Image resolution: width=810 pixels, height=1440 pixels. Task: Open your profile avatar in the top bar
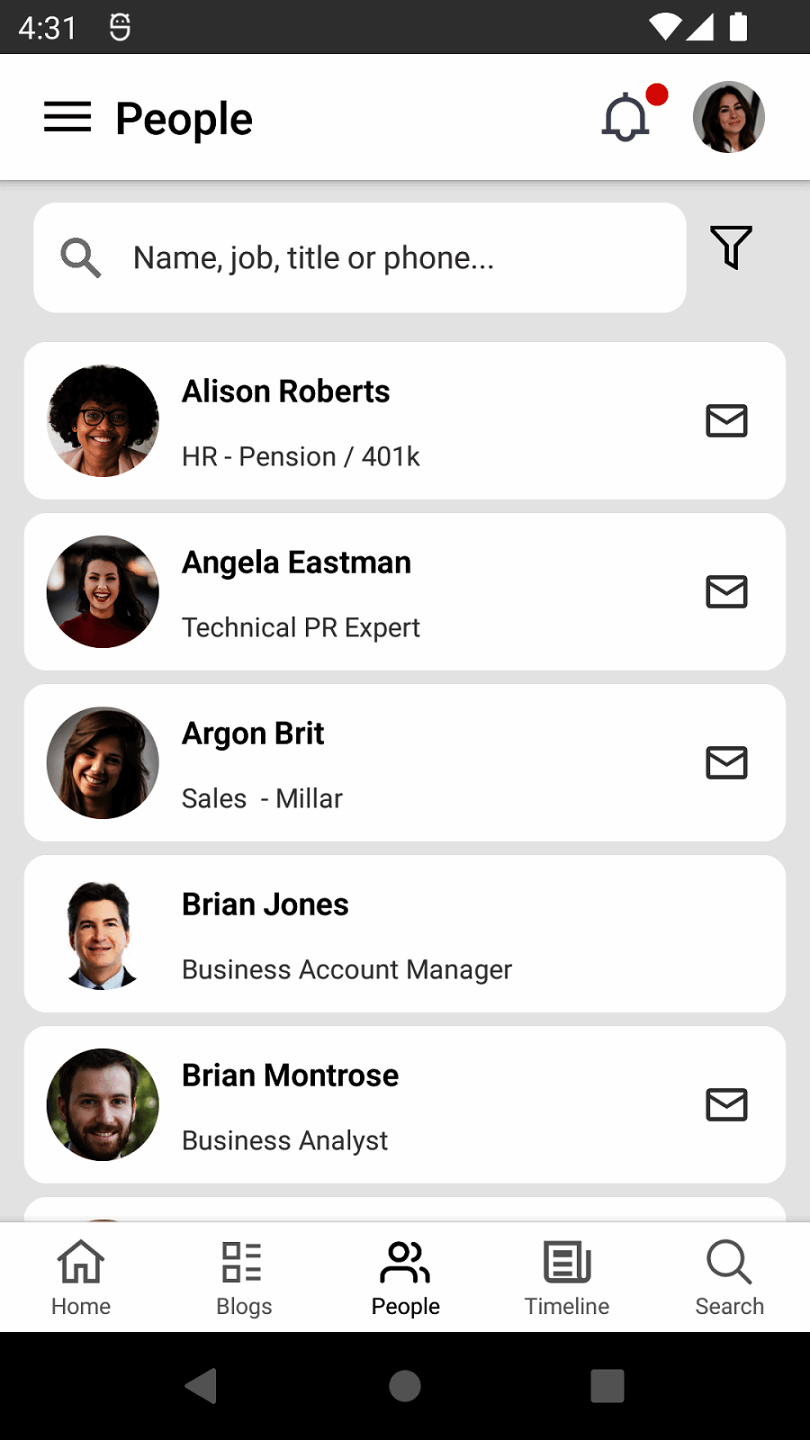pos(728,116)
